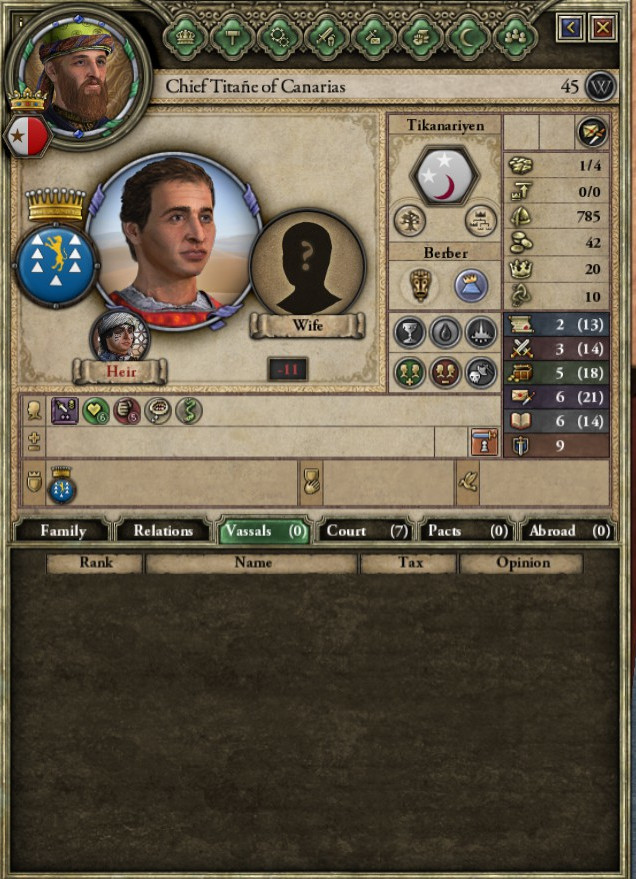Open the Pacts tab
Image resolution: width=636 pixels, height=879 pixels.
coord(465,531)
